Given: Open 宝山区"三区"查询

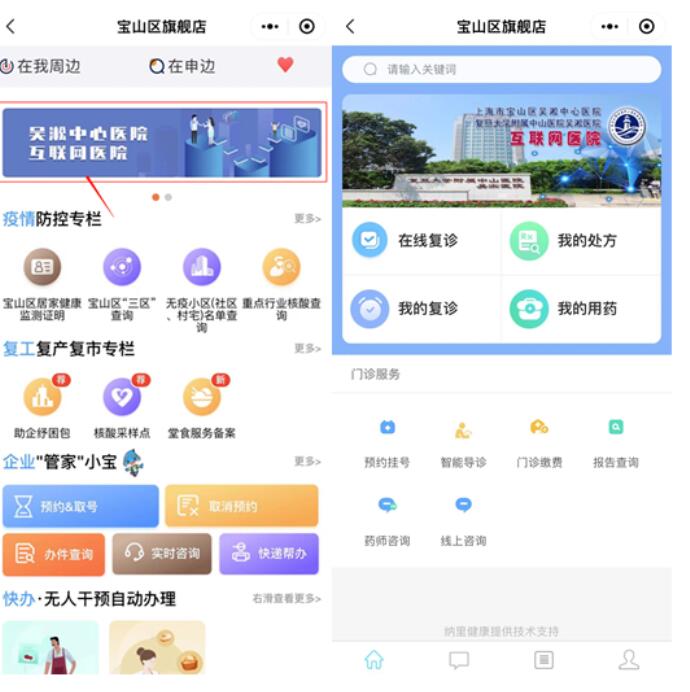Looking at the screenshot, I should click(x=122, y=268).
